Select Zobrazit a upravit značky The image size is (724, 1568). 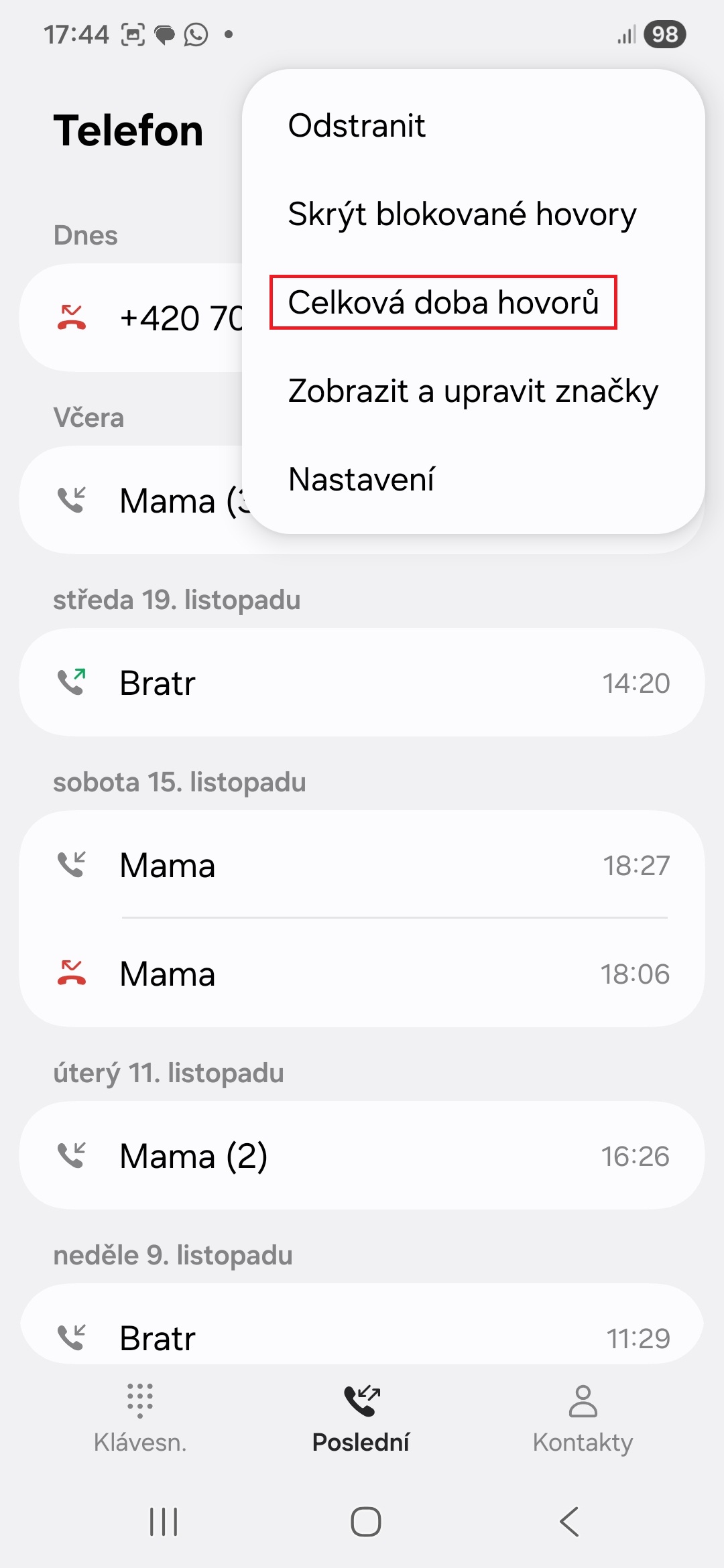point(473,391)
